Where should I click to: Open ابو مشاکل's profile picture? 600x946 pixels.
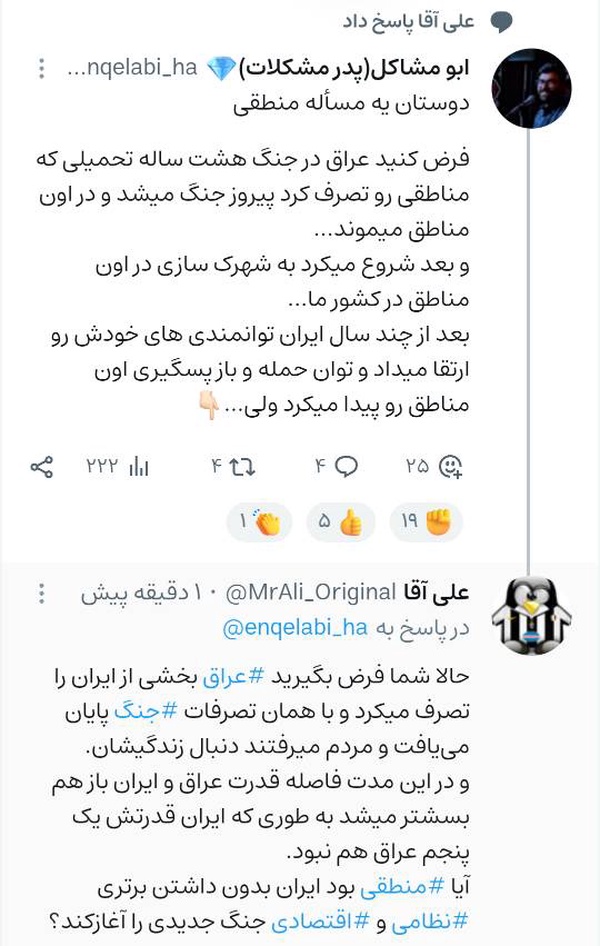(x=532, y=88)
